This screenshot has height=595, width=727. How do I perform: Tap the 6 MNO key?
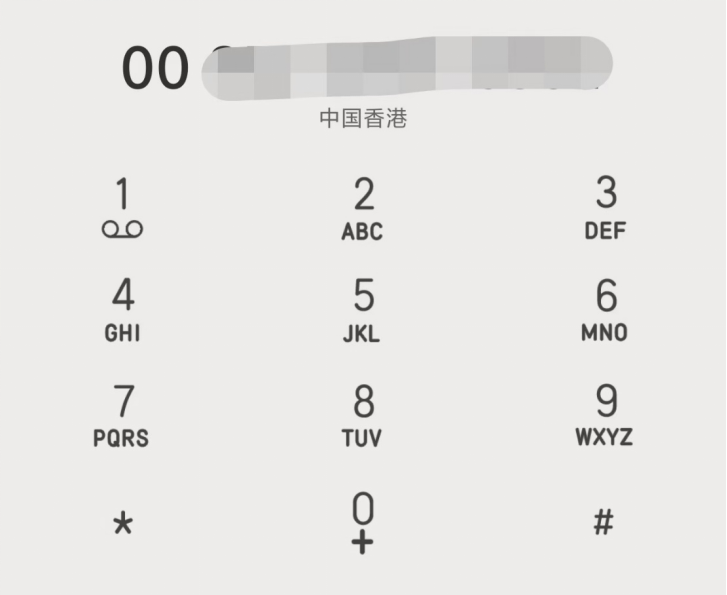tap(605, 311)
